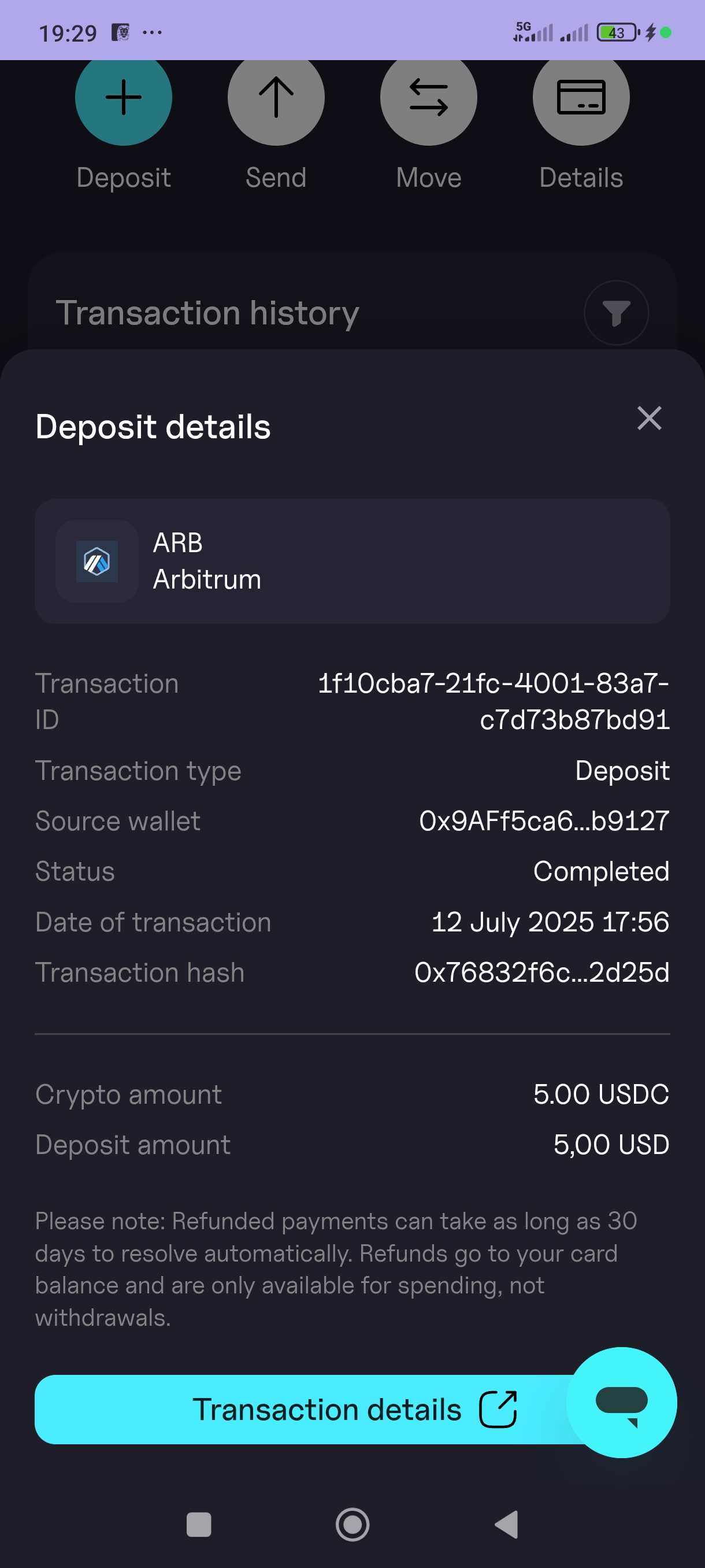Filter the transaction history
The image size is (705, 1568).
point(616,313)
